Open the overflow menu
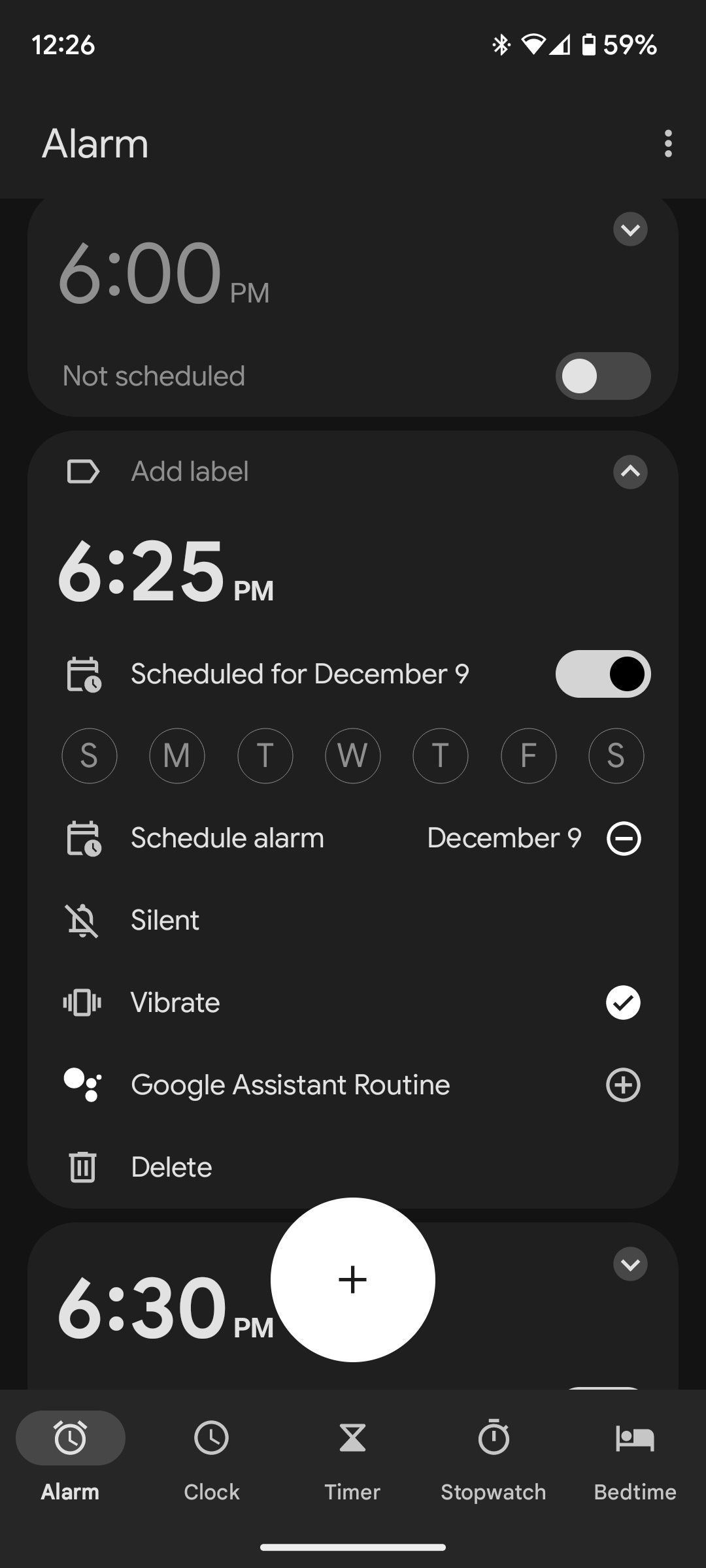This screenshot has height=1568, width=706. 668,143
